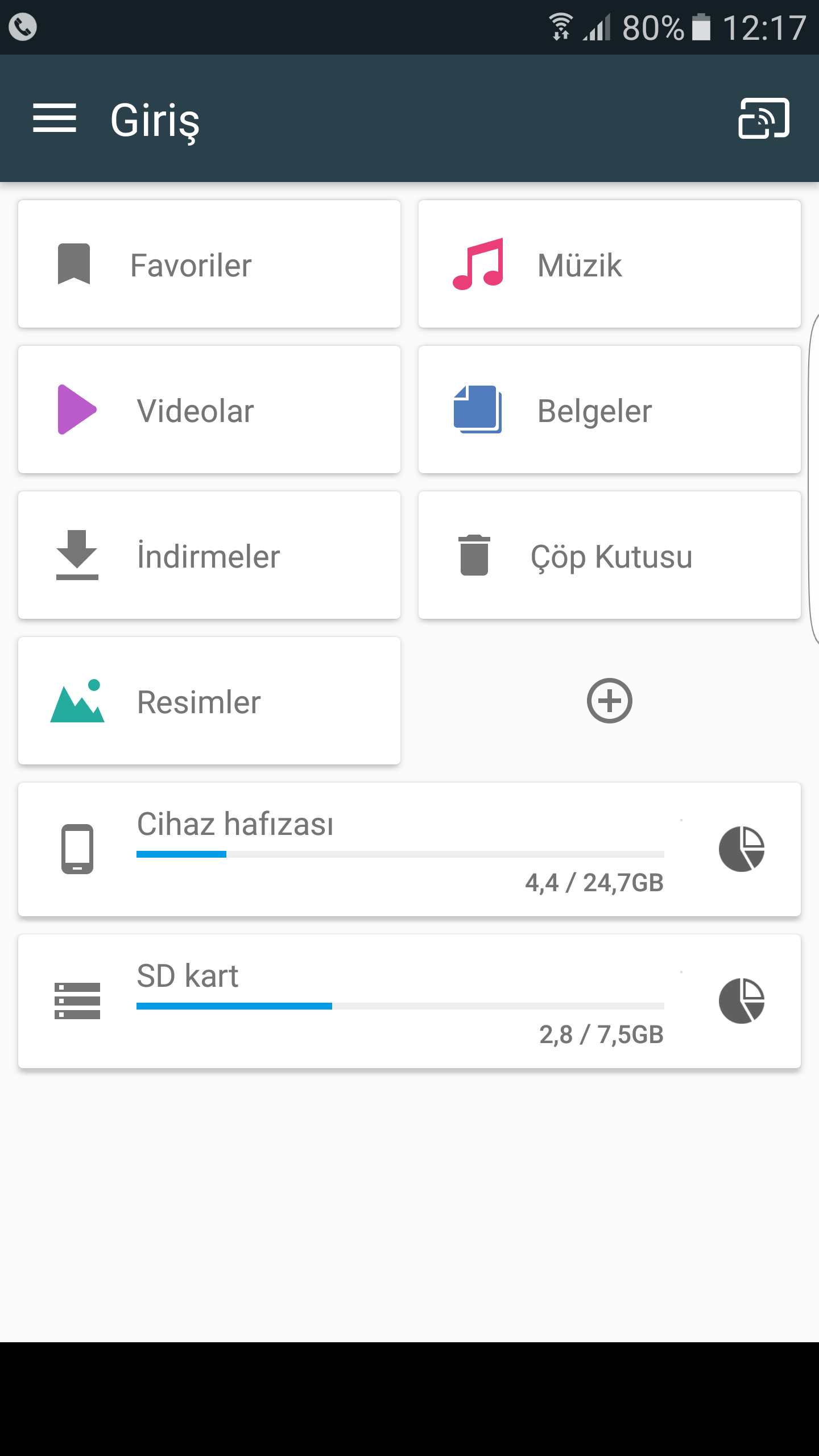Add a new shortcut with plus icon
The width and height of the screenshot is (819, 1456).
pyautogui.click(x=609, y=701)
